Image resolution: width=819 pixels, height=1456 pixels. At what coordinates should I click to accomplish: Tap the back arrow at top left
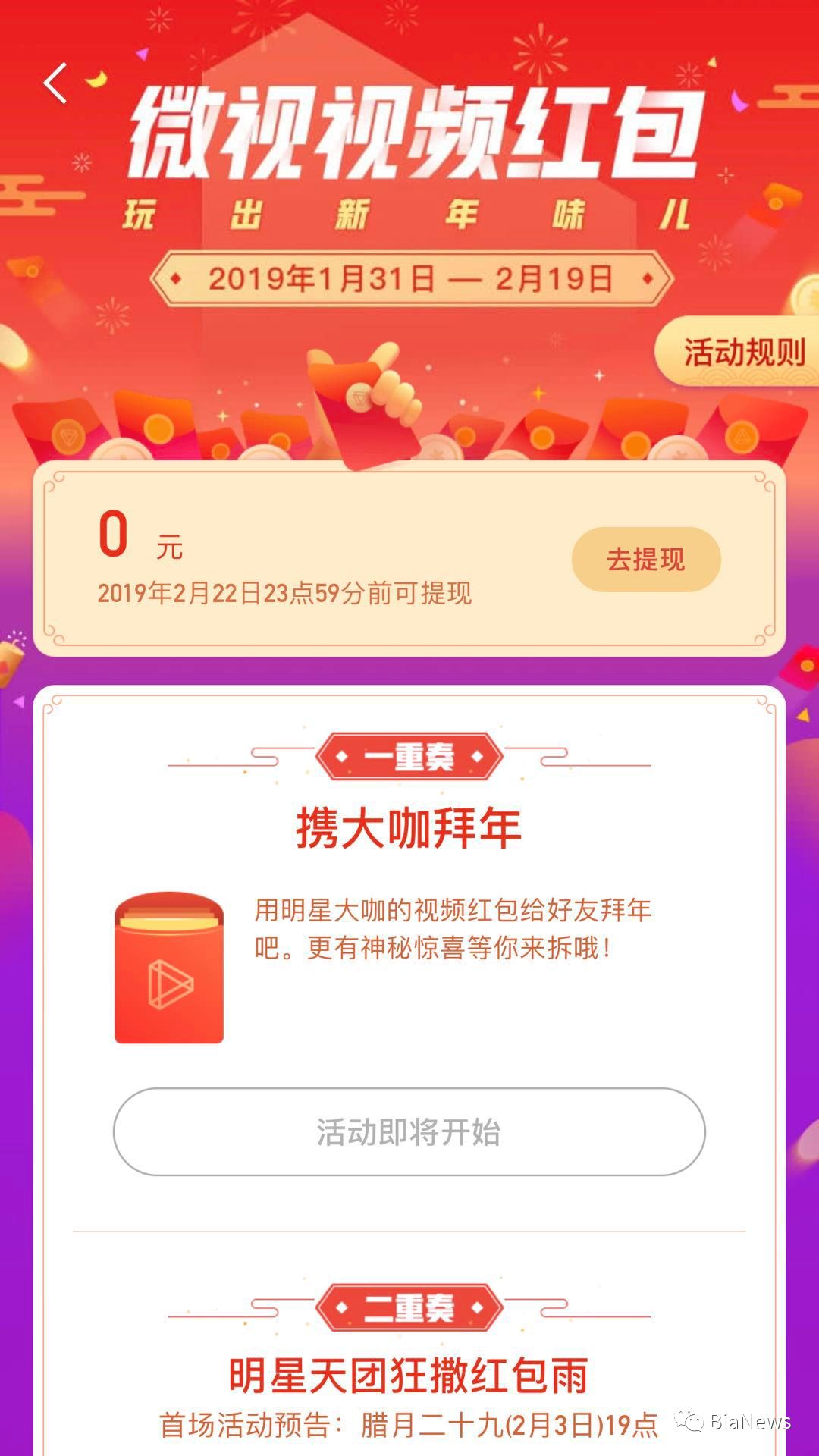pyautogui.click(x=55, y=83)
